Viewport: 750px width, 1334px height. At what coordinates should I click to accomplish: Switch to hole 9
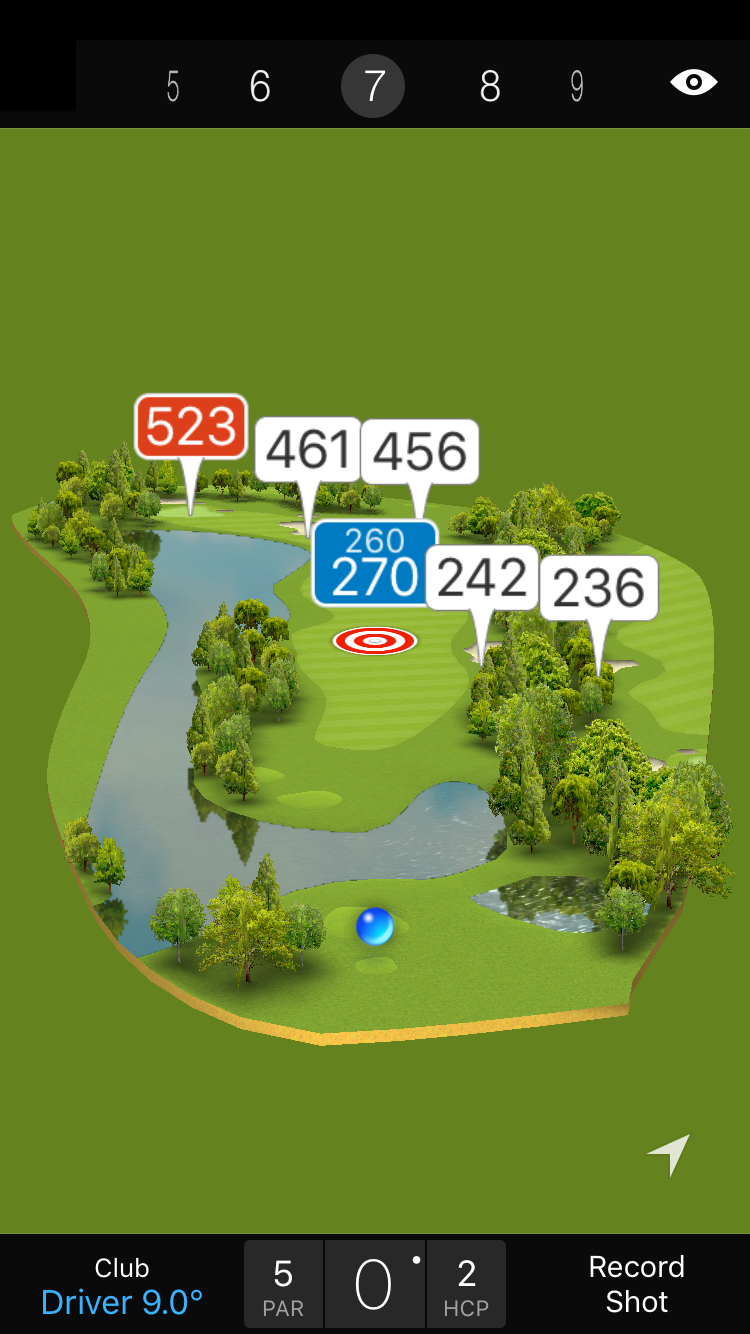pos(577,87)
